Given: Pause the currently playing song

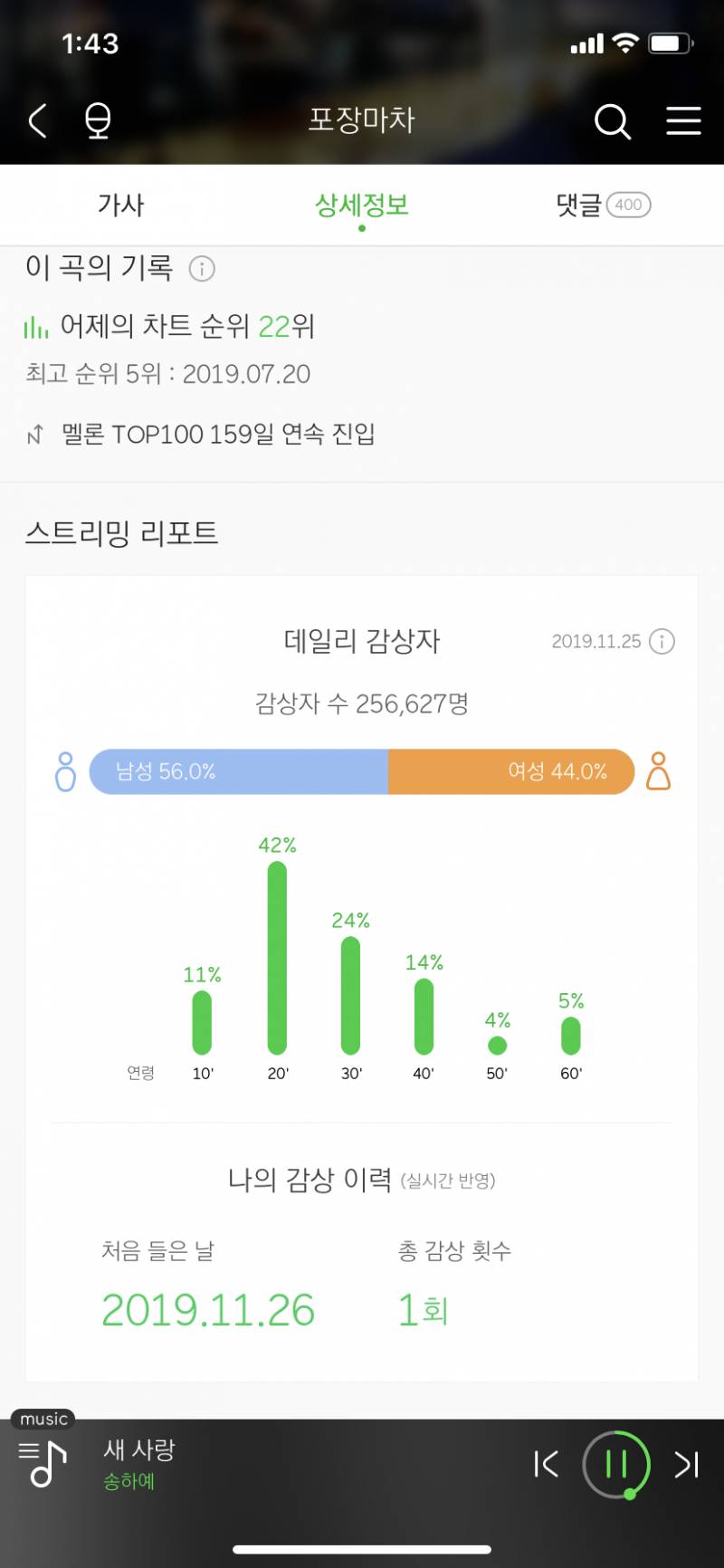Looking at the screenshot, I should pyautogui.click(x=617, y=1464).
